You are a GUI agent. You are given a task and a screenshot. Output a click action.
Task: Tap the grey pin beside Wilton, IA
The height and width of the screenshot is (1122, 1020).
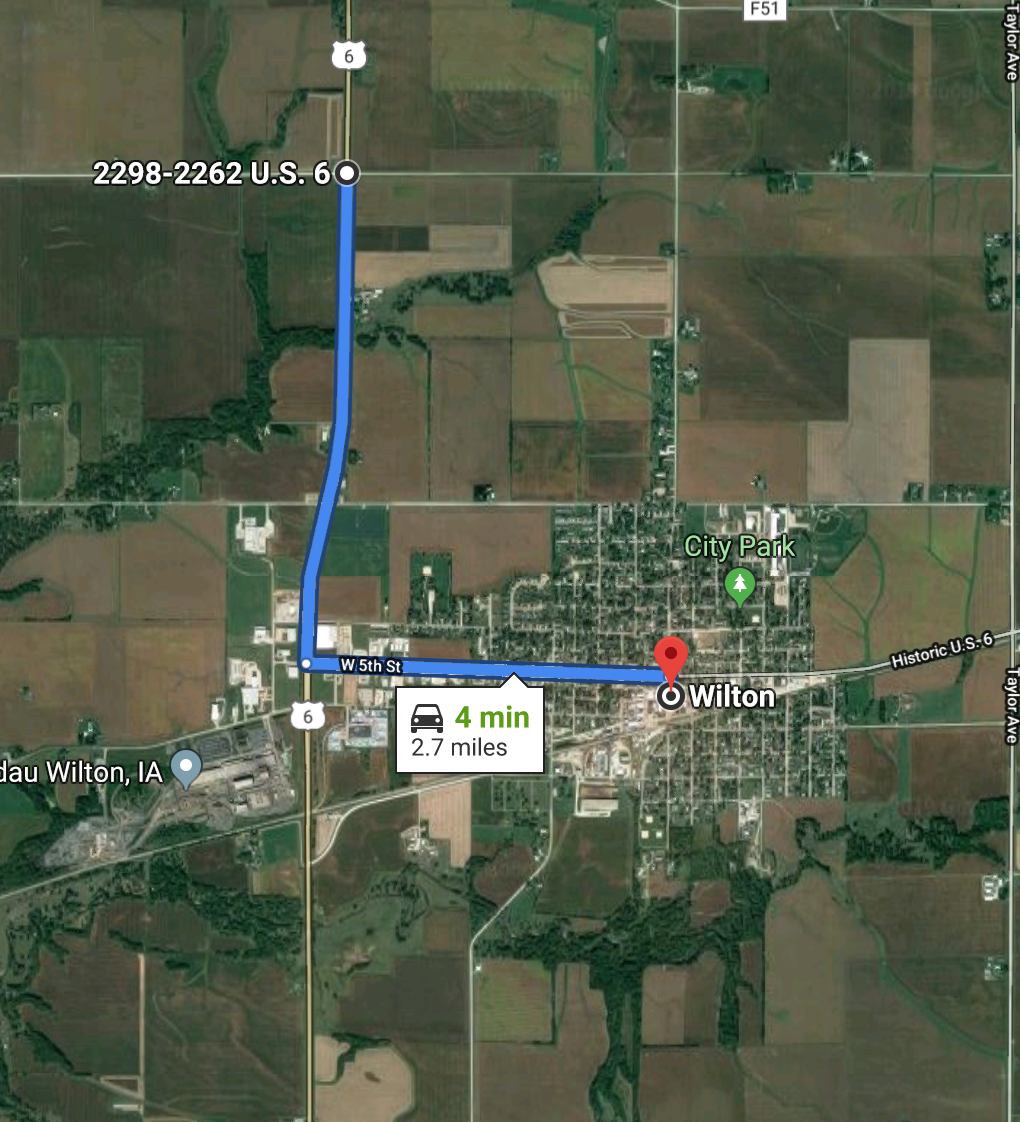186,768
